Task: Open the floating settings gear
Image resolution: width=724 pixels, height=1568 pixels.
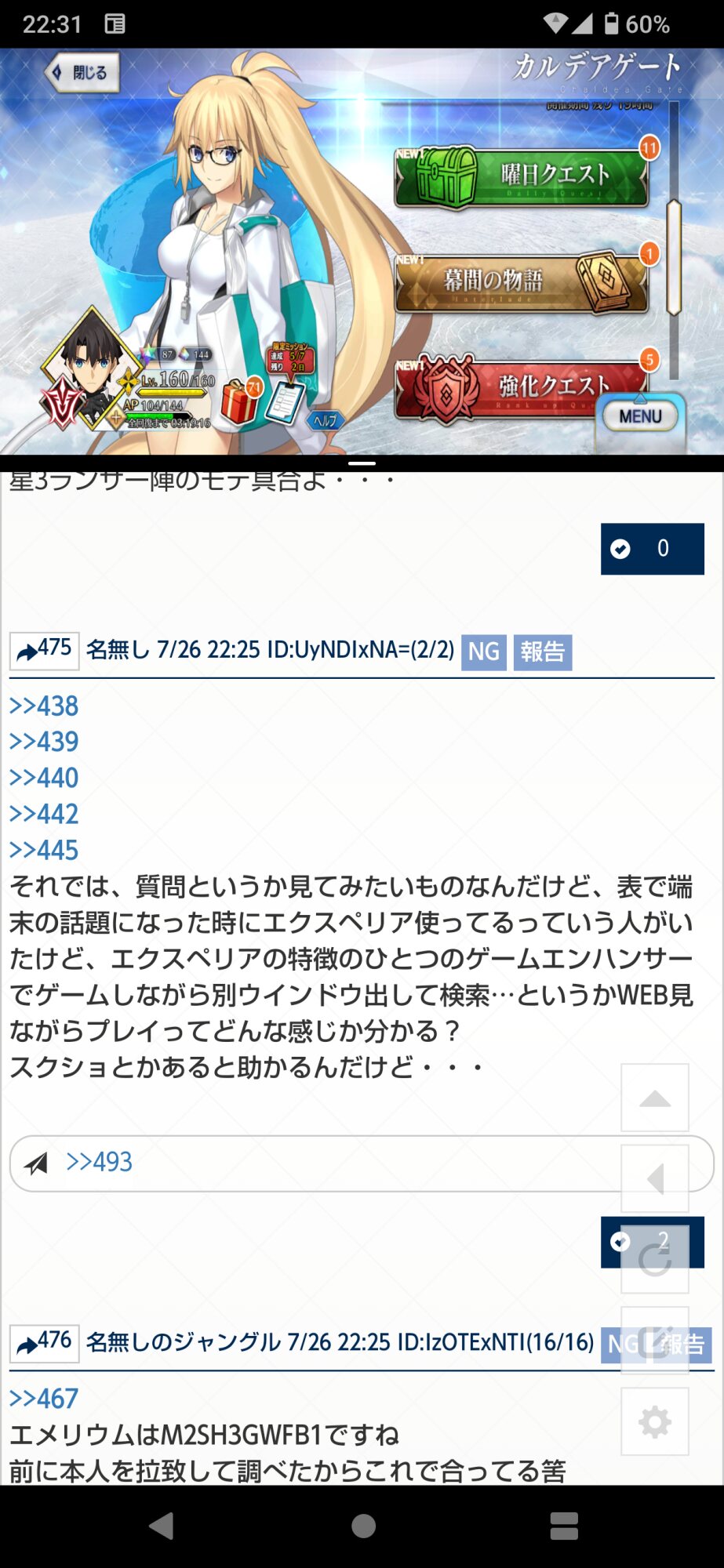Action: [x=654, y=1421]
